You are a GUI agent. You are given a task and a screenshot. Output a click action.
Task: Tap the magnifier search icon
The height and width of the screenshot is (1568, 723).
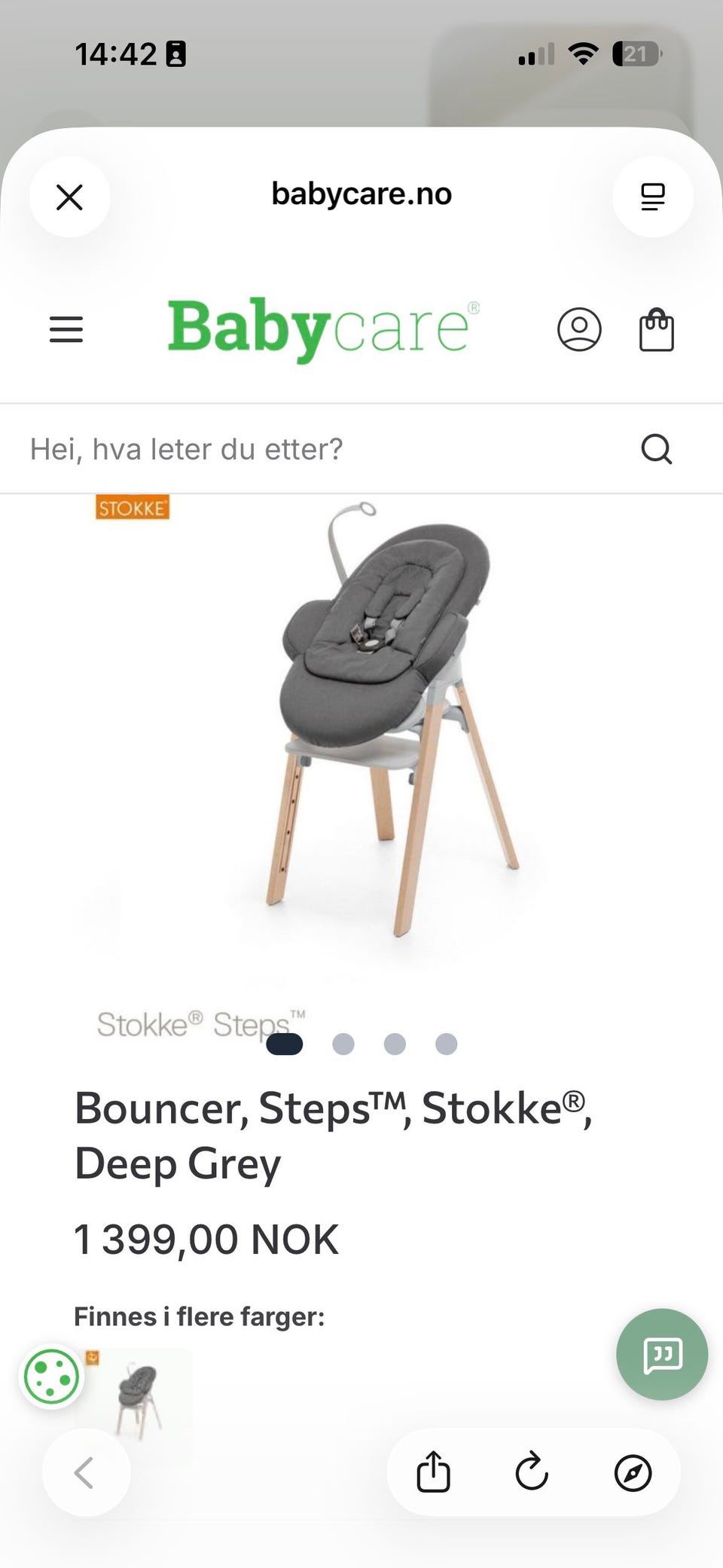tap(656, 449)
